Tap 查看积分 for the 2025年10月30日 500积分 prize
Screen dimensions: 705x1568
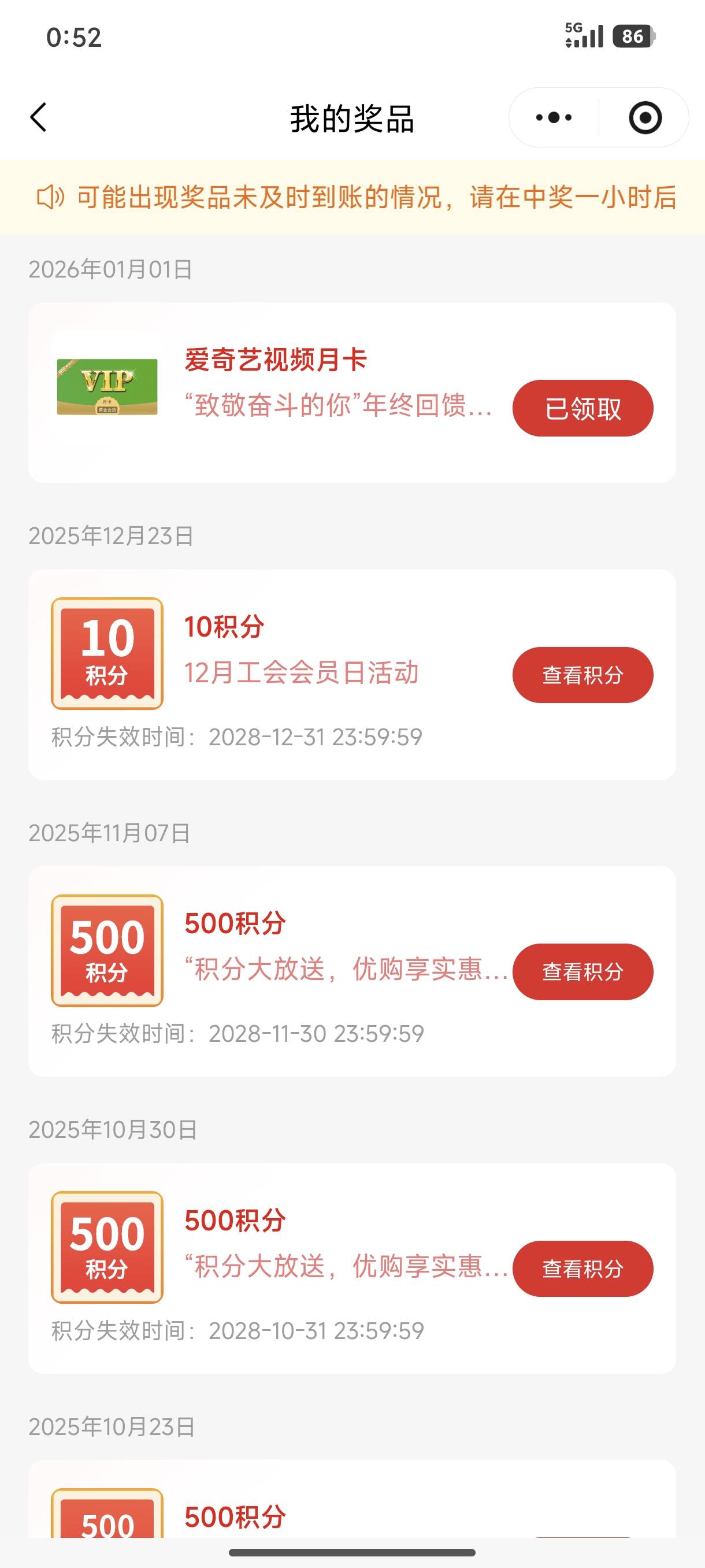tap(582, 1269)
